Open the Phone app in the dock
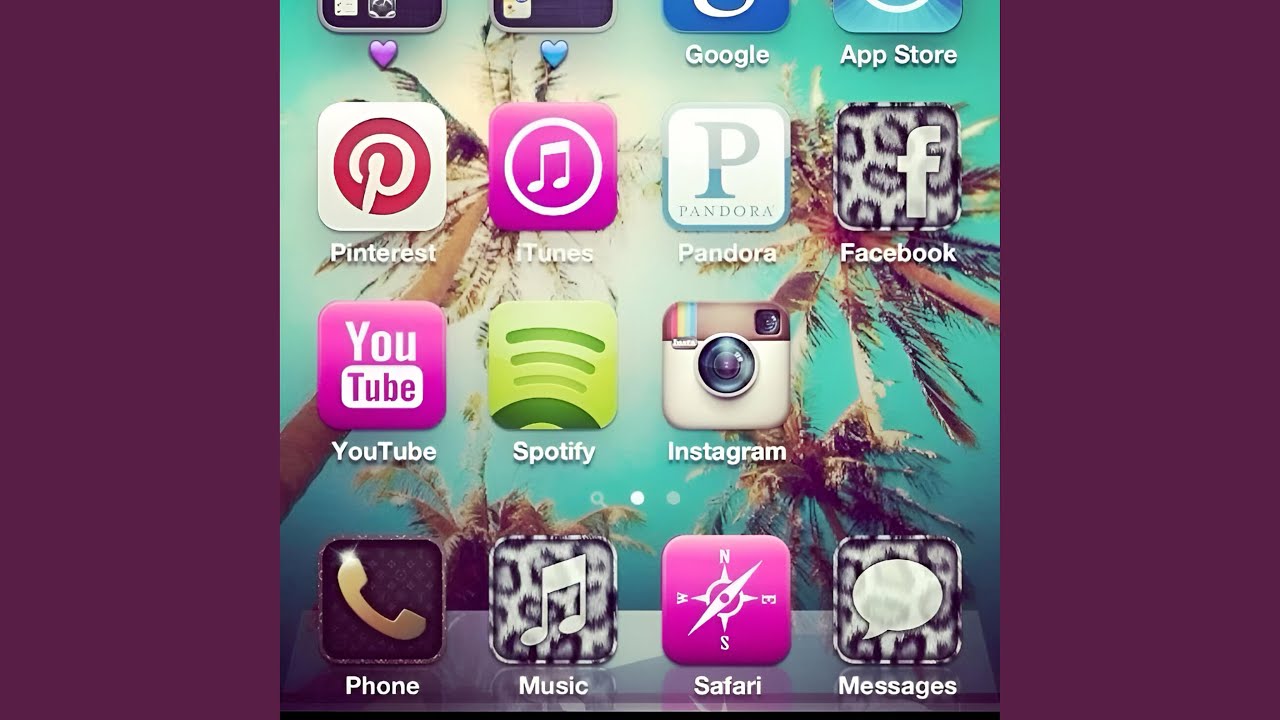Viewport: 1280px width, 720px height. (382, 600)
